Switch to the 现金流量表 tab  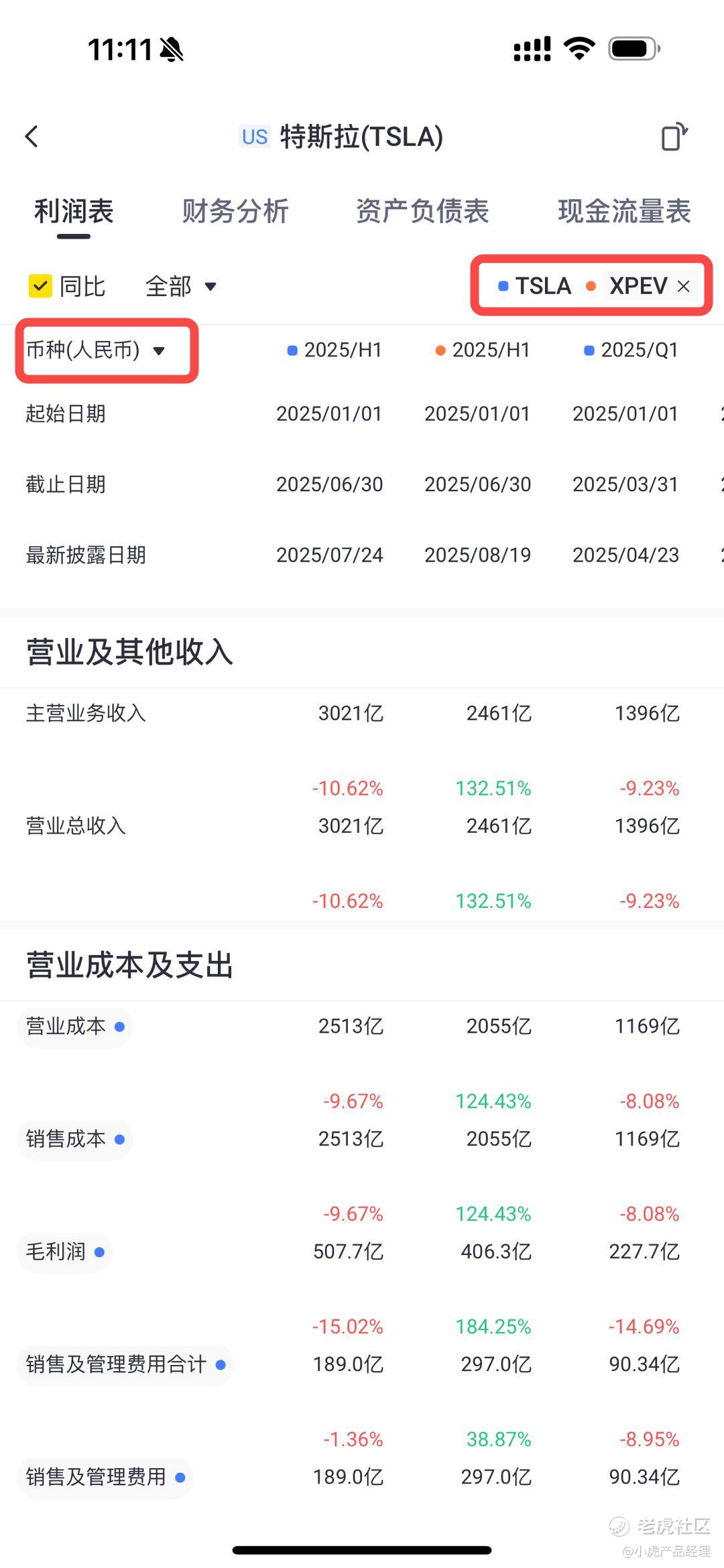coord(624,212)
